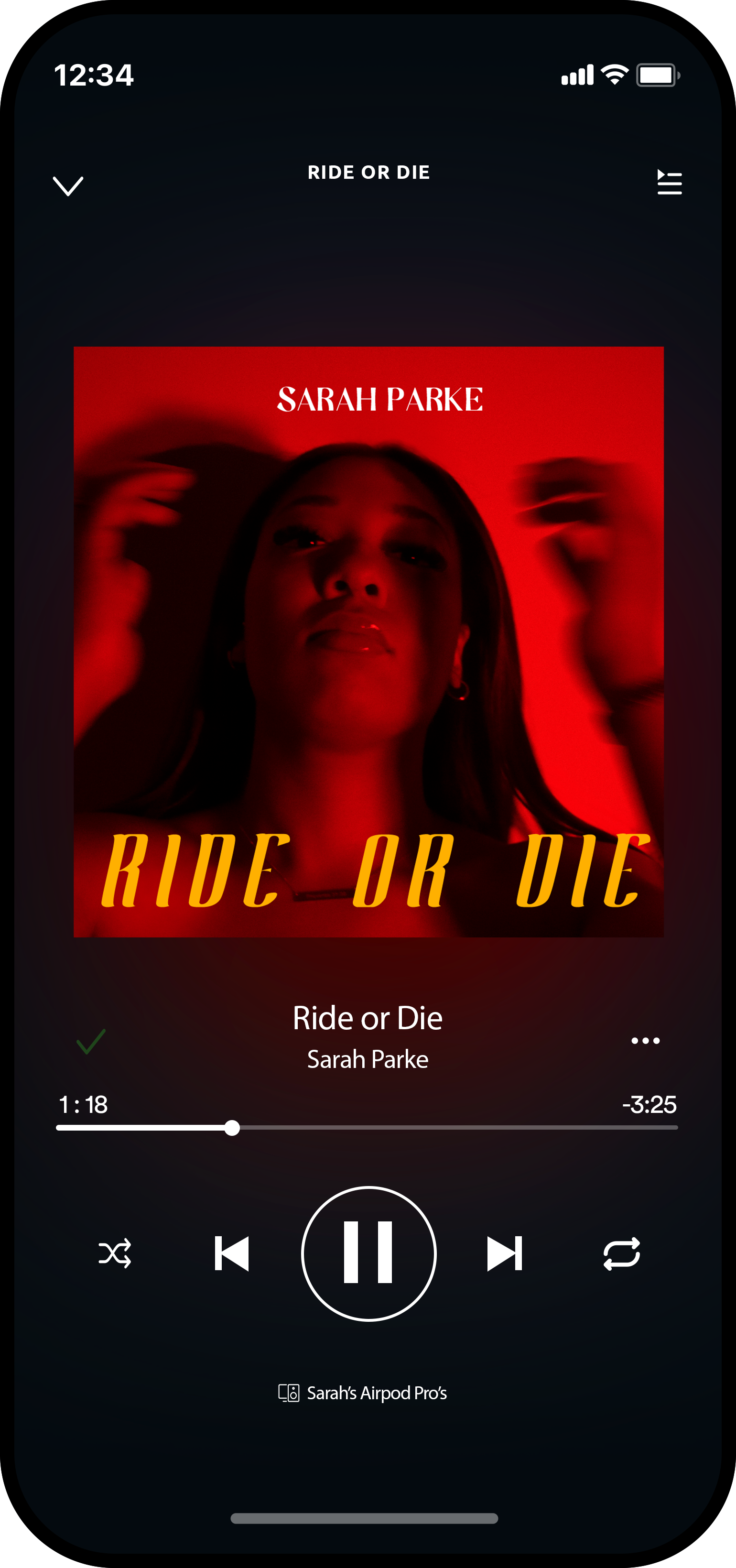Skip to next track
The height and width of the screenshot is (1568, 736).
tap(504, 1253)
